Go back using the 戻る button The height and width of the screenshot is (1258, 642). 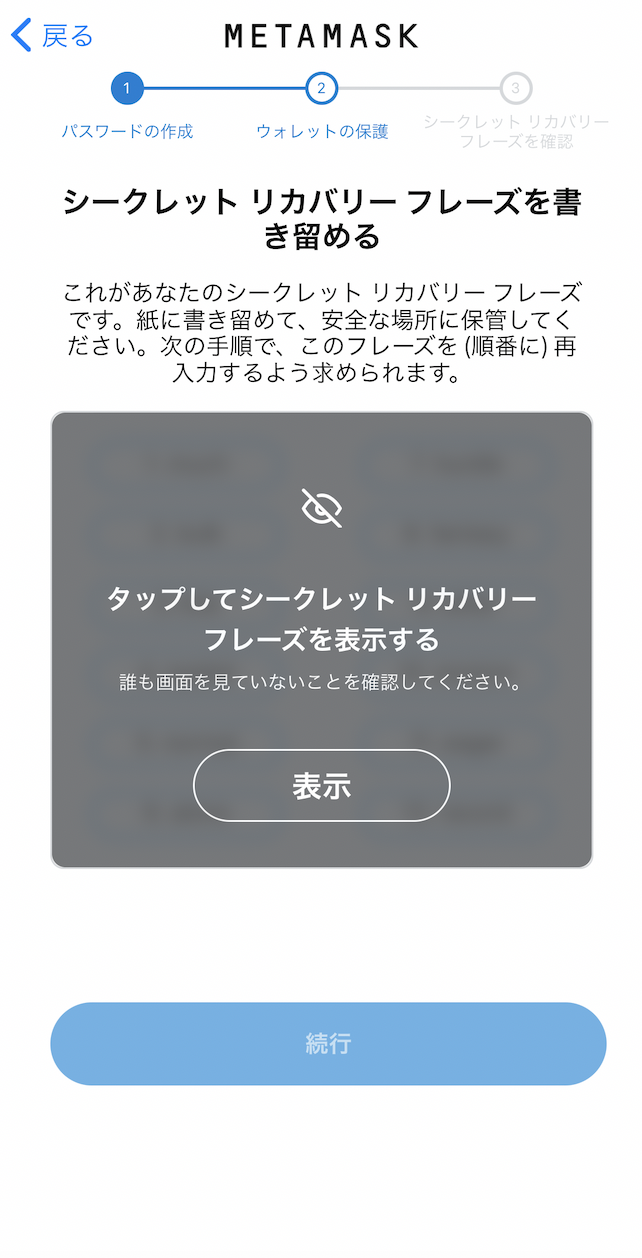pyautogui.click(x=52, y=36)
